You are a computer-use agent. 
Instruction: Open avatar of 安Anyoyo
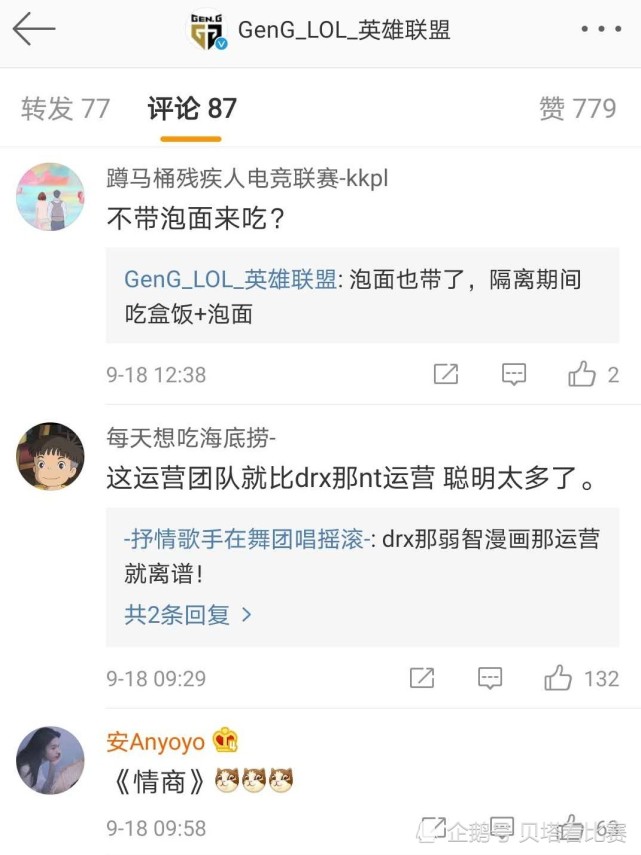tap(50, 760)
